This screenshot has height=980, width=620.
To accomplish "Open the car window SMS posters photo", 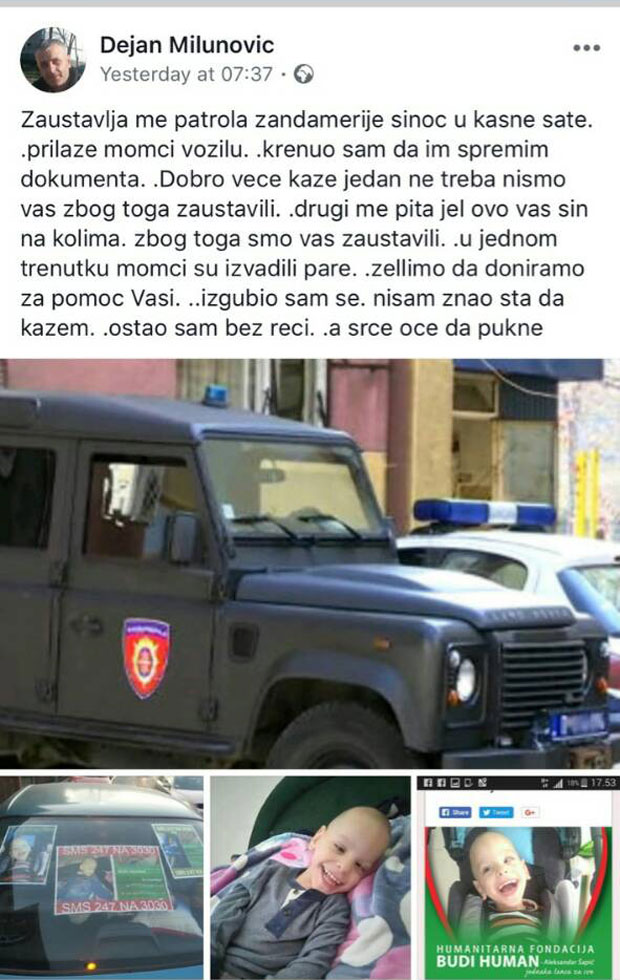I will coord(101,875).
